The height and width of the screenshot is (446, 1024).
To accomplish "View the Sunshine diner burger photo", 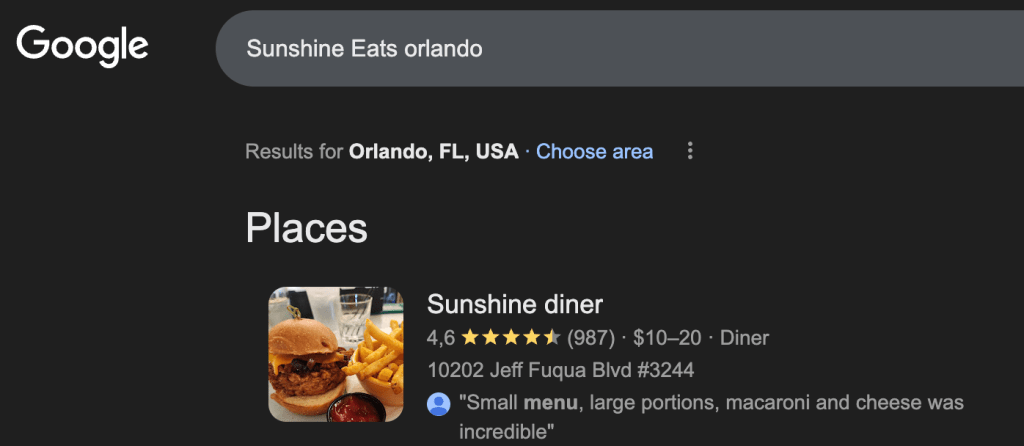I will (x=336, y=354).
